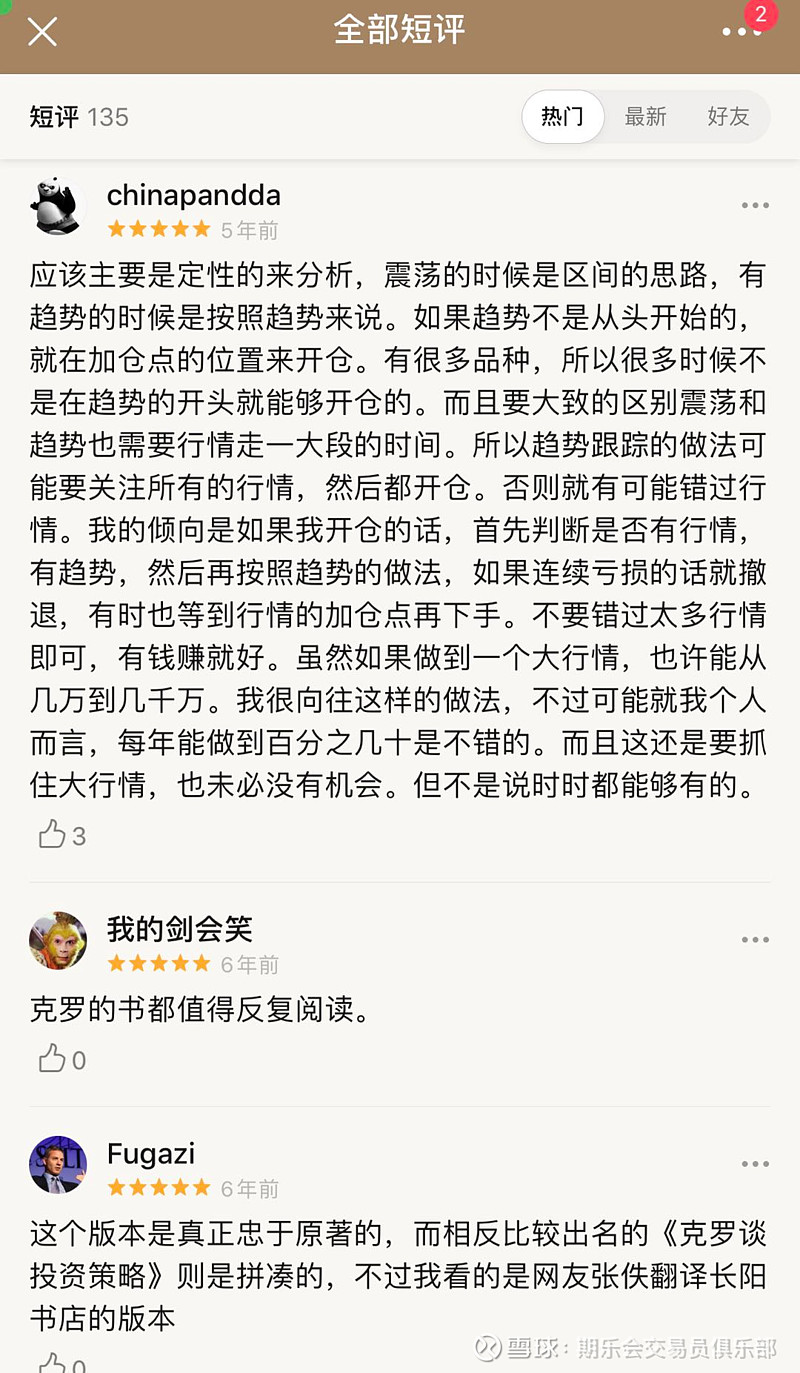Expand chinapandda's full review text
800x1373 pixels.
point(400,530)
